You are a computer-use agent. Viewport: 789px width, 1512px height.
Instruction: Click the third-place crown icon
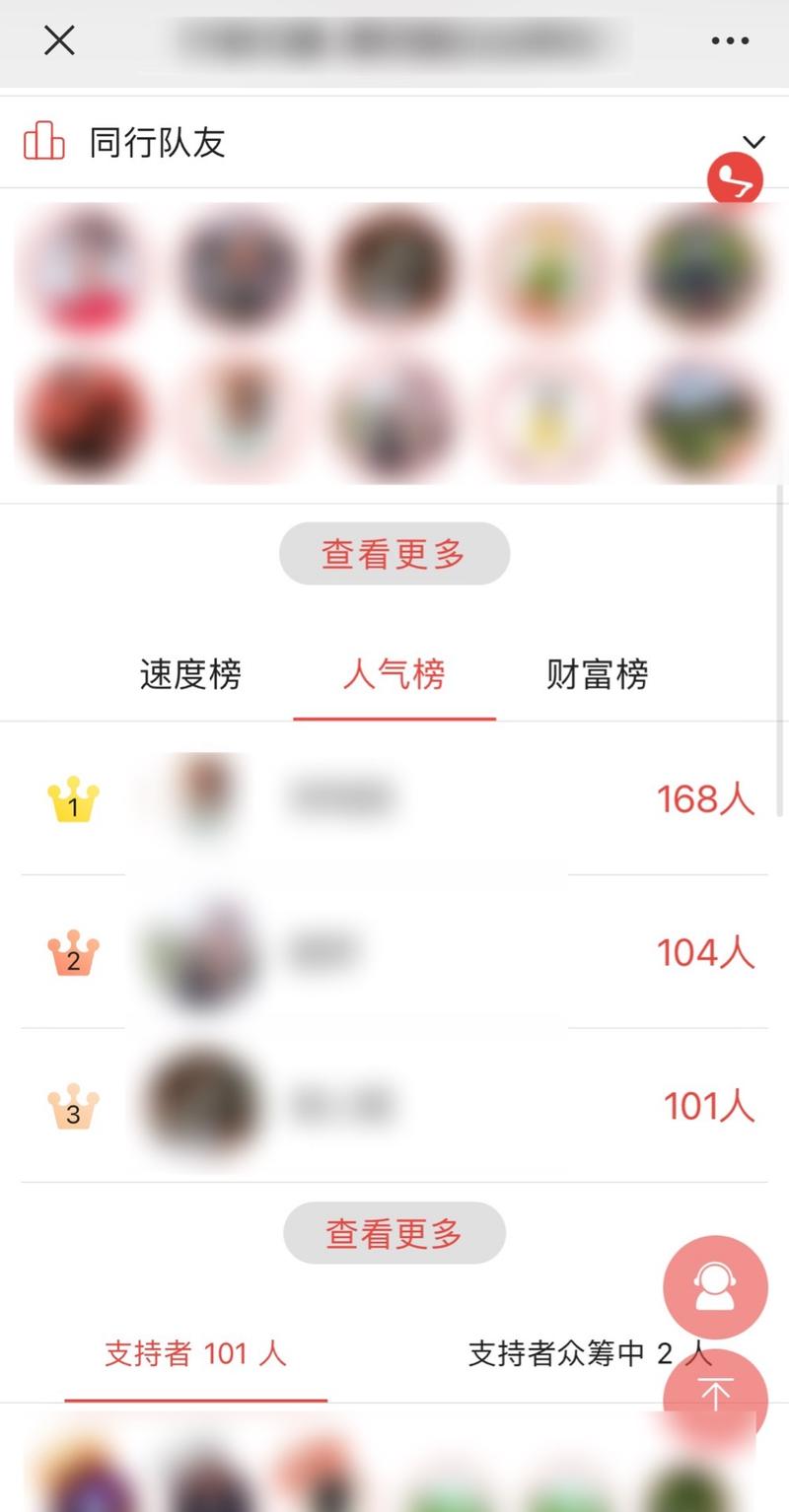(71, 1108)
